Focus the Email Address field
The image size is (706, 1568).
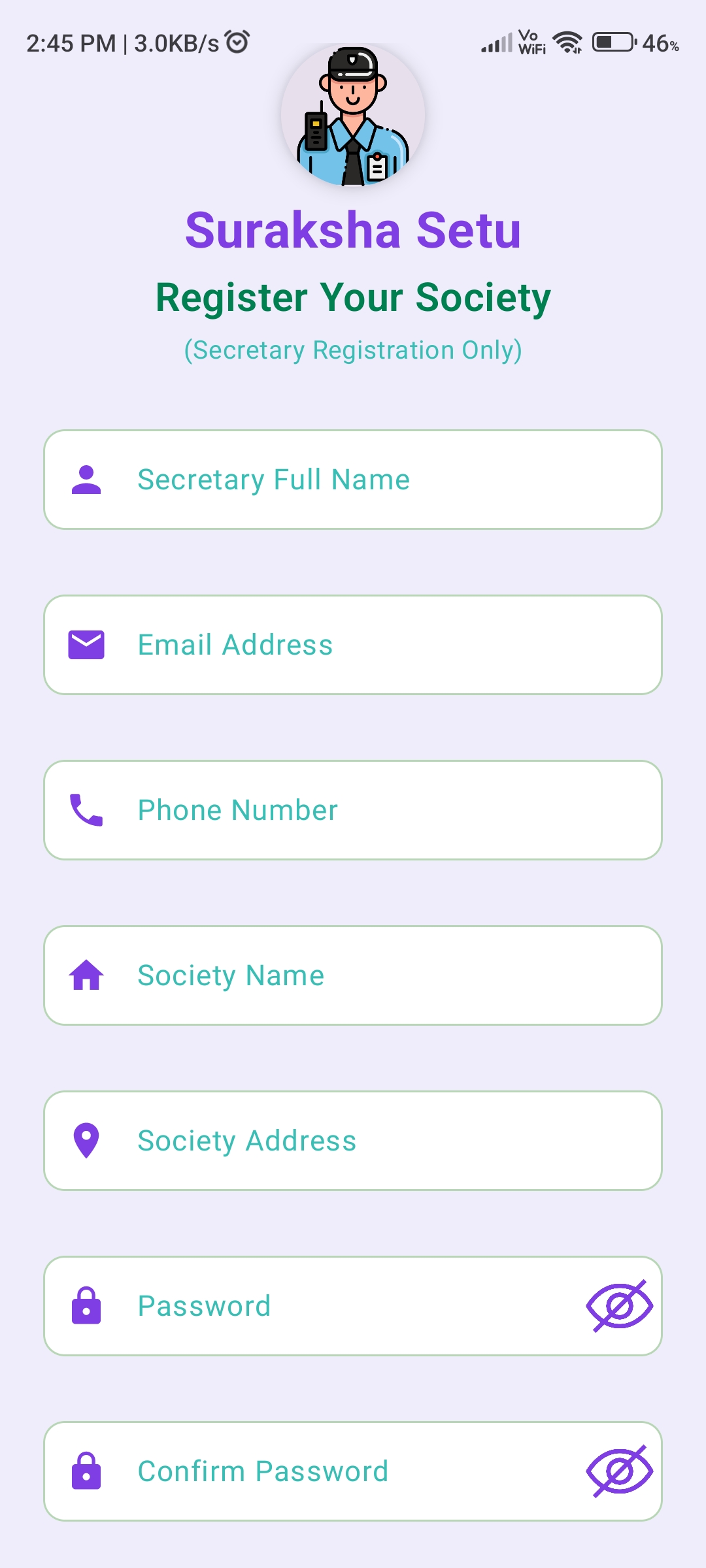coord(353,645)
